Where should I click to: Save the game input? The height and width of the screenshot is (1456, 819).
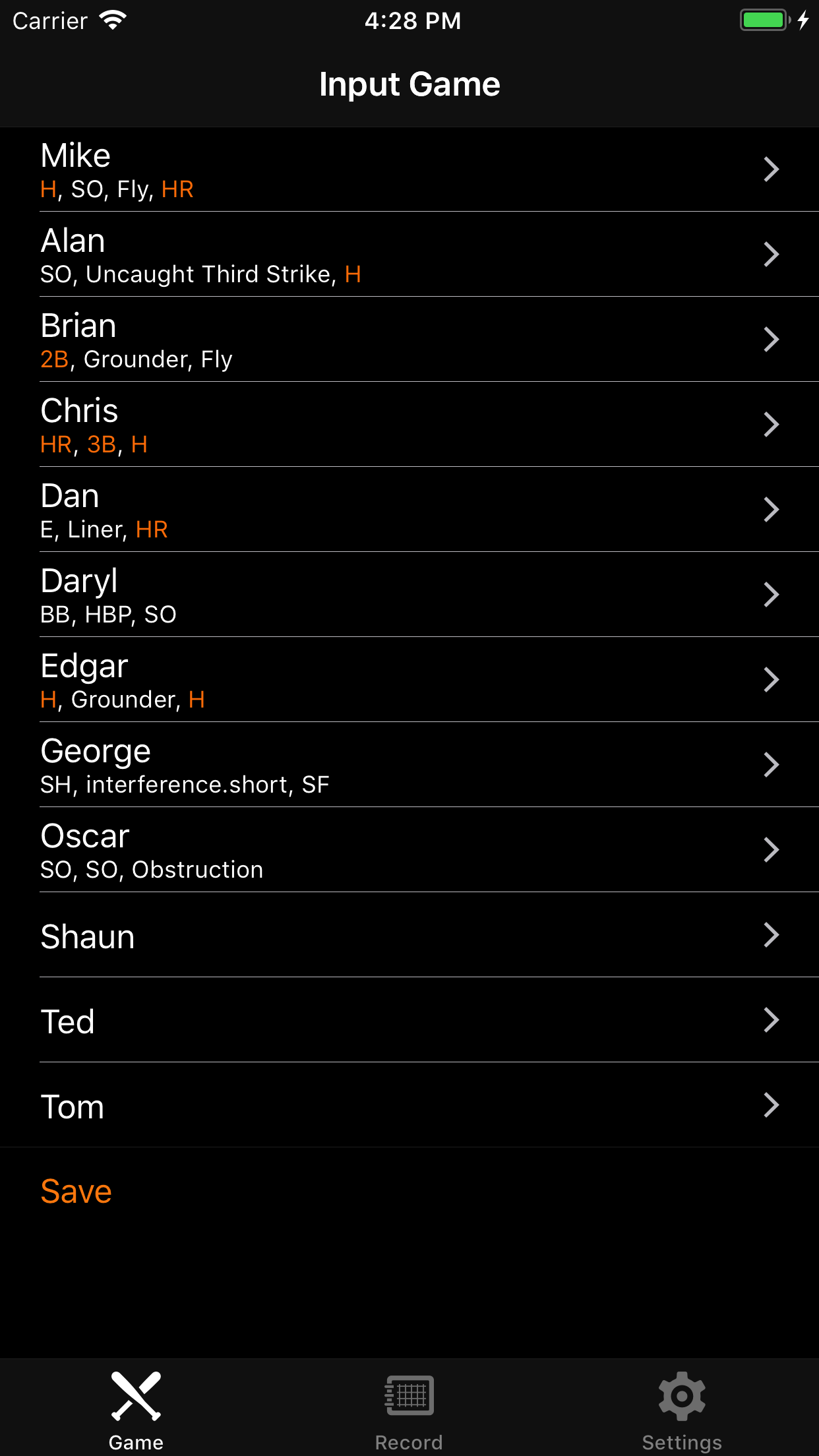coord(76,1192)
